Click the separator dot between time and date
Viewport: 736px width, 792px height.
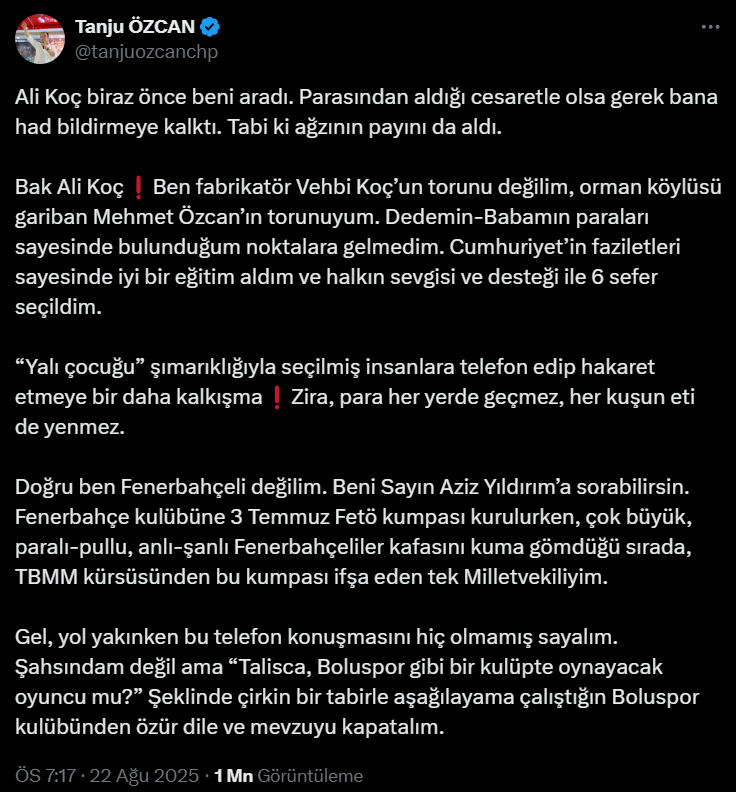pyautogui.click(x=82, y=770)
